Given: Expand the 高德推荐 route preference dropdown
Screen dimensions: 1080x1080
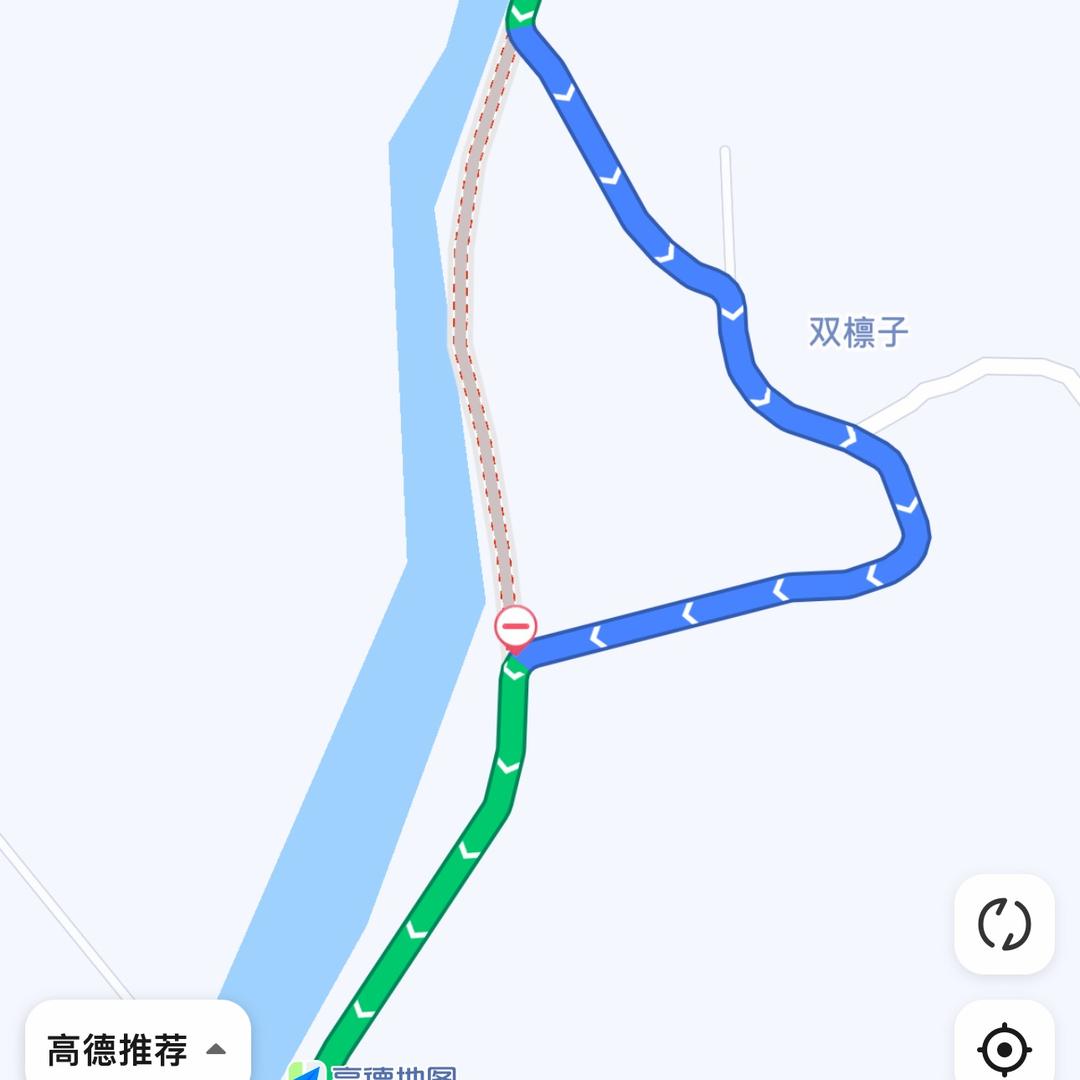Looking at the screenshot, I should pos(137,1049).
